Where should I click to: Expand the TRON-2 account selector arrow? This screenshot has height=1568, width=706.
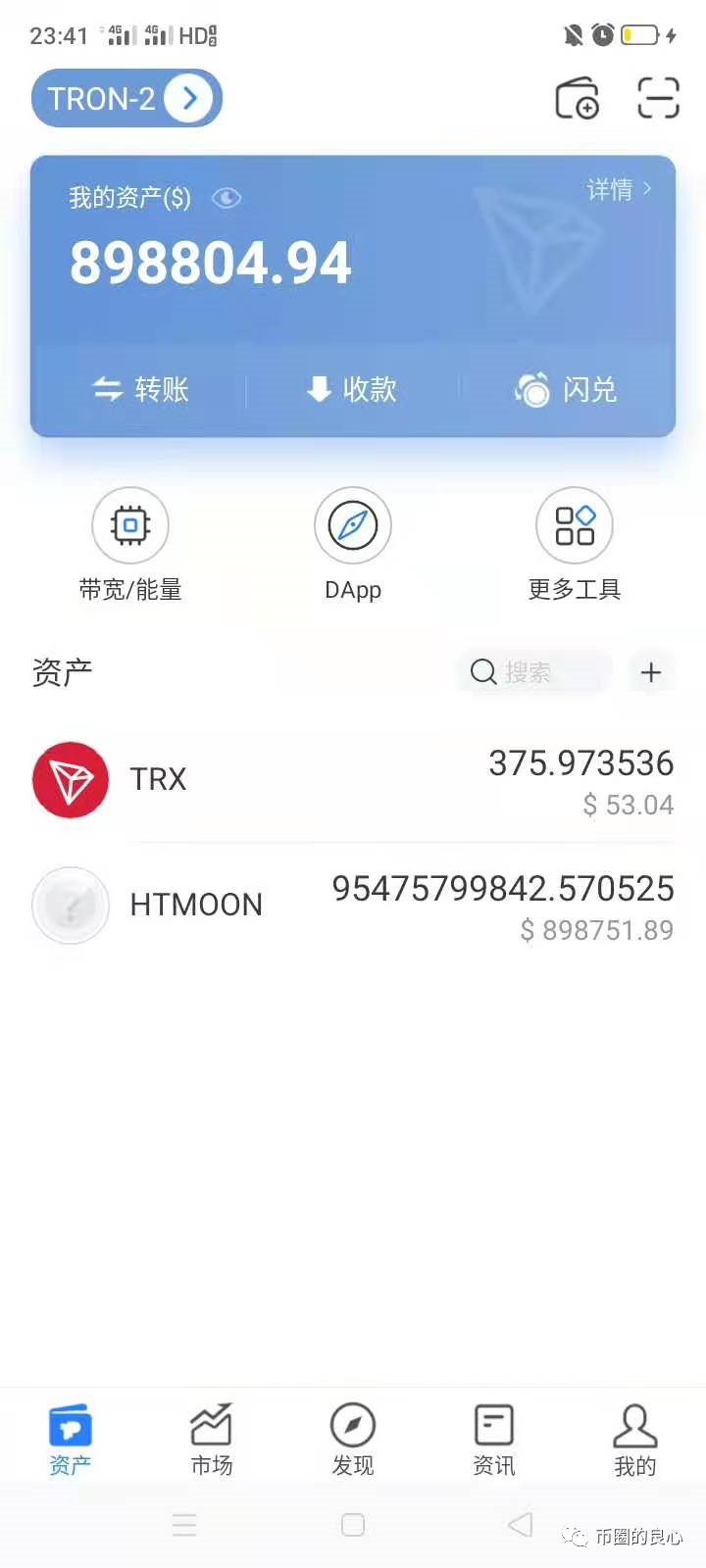(190, 98)
